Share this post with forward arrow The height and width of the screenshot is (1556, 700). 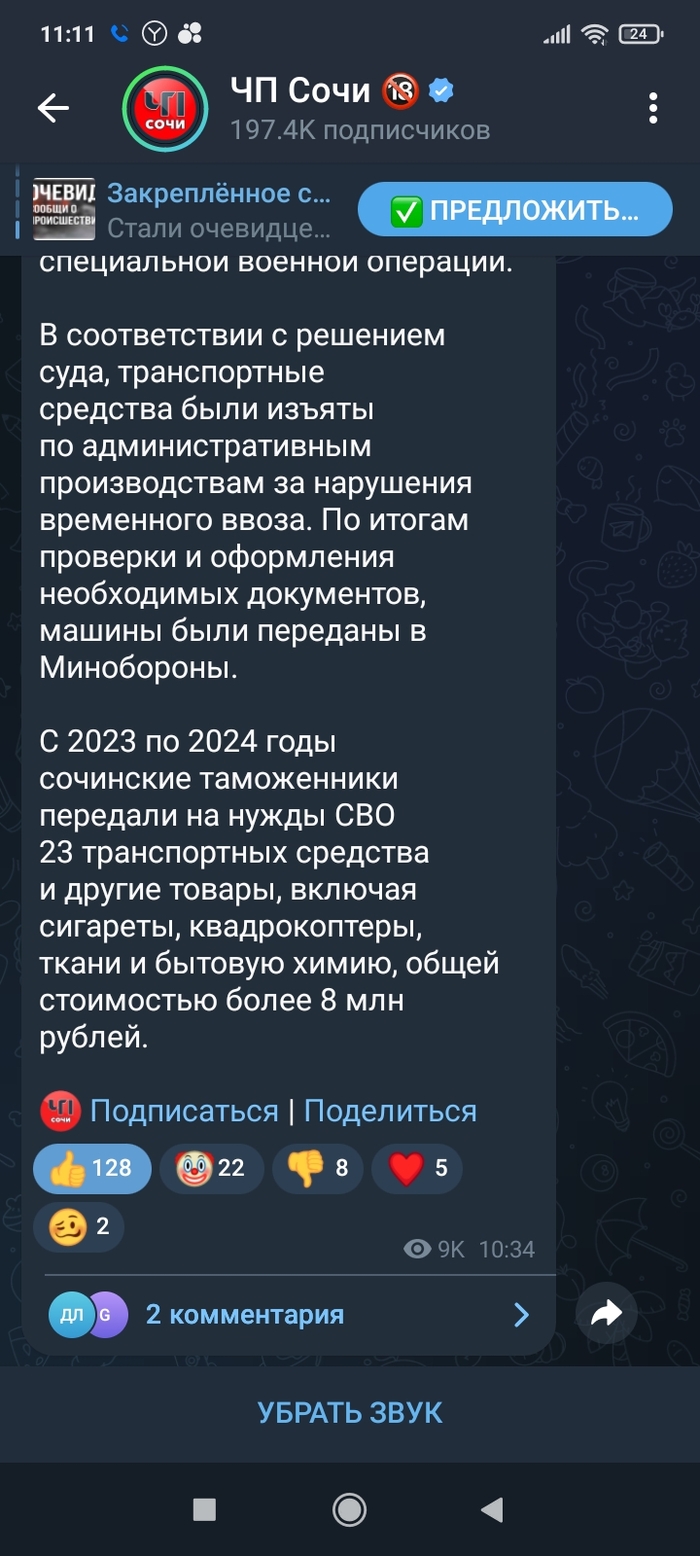(606, 1314)
